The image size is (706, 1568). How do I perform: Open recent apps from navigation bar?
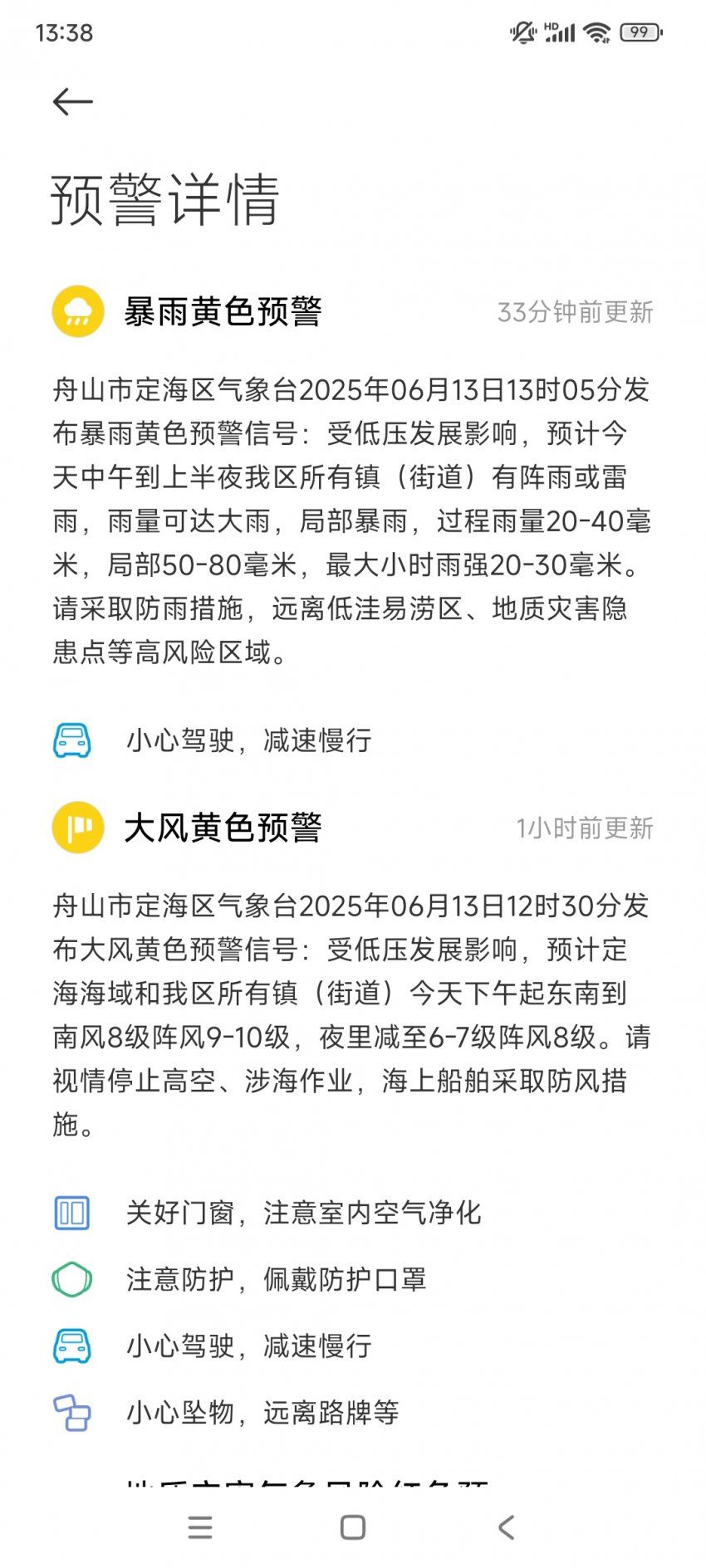pyautogui.click(x=200, y=1527)
